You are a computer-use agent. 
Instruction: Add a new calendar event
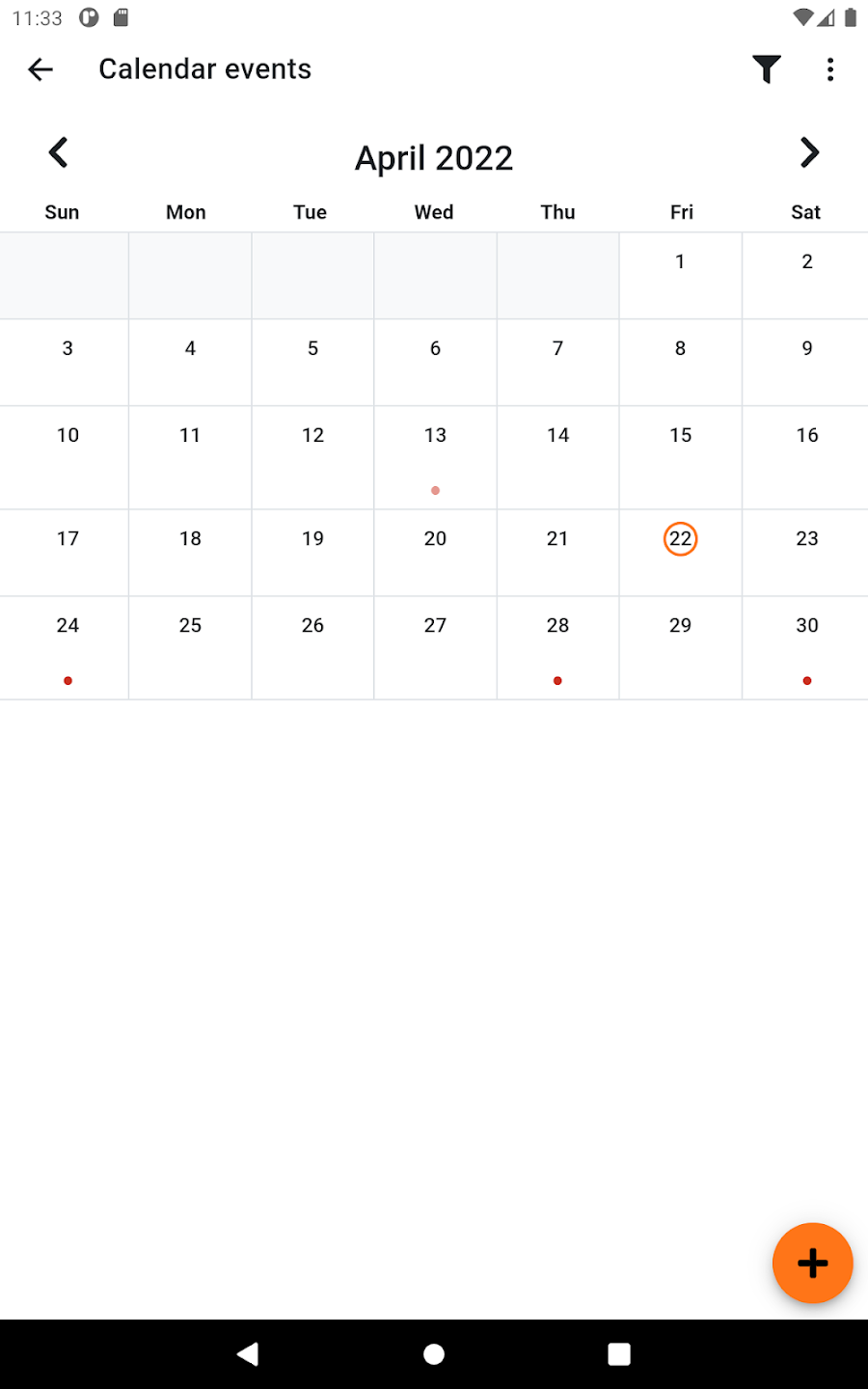[x=812, y=1263]
